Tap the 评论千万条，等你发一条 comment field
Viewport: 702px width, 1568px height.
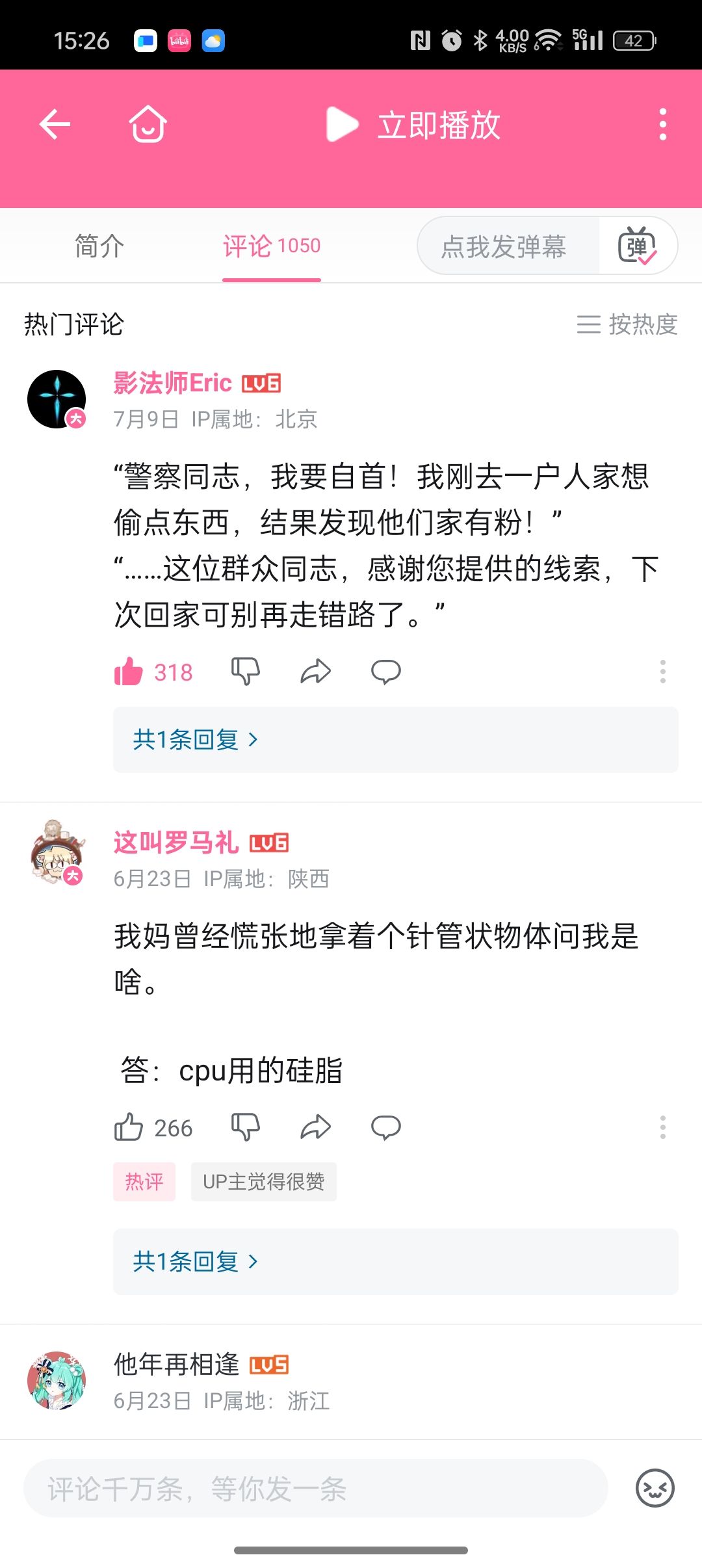point(316,1489)
